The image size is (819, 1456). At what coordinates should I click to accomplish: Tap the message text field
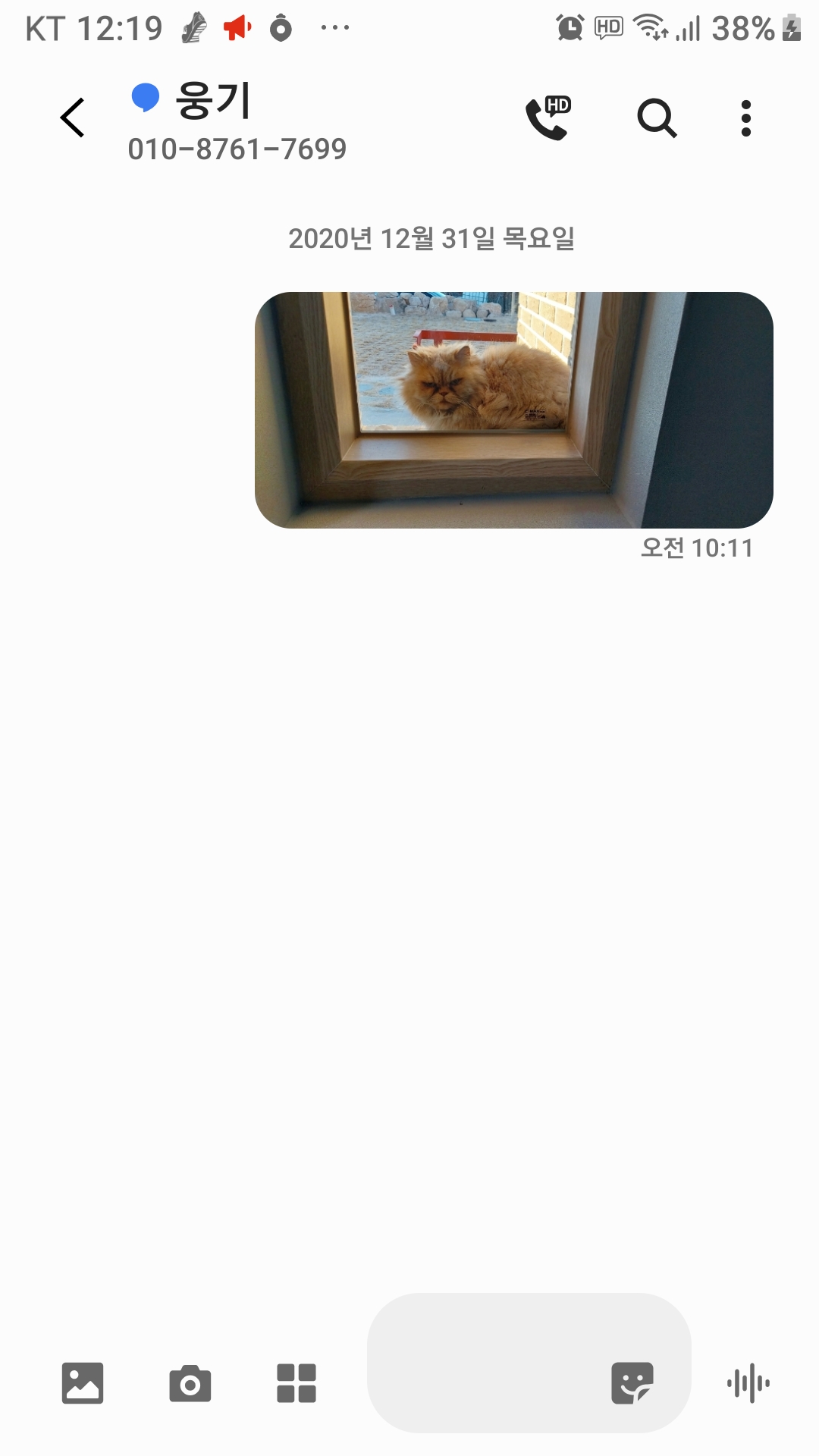tap(485, 1363)
